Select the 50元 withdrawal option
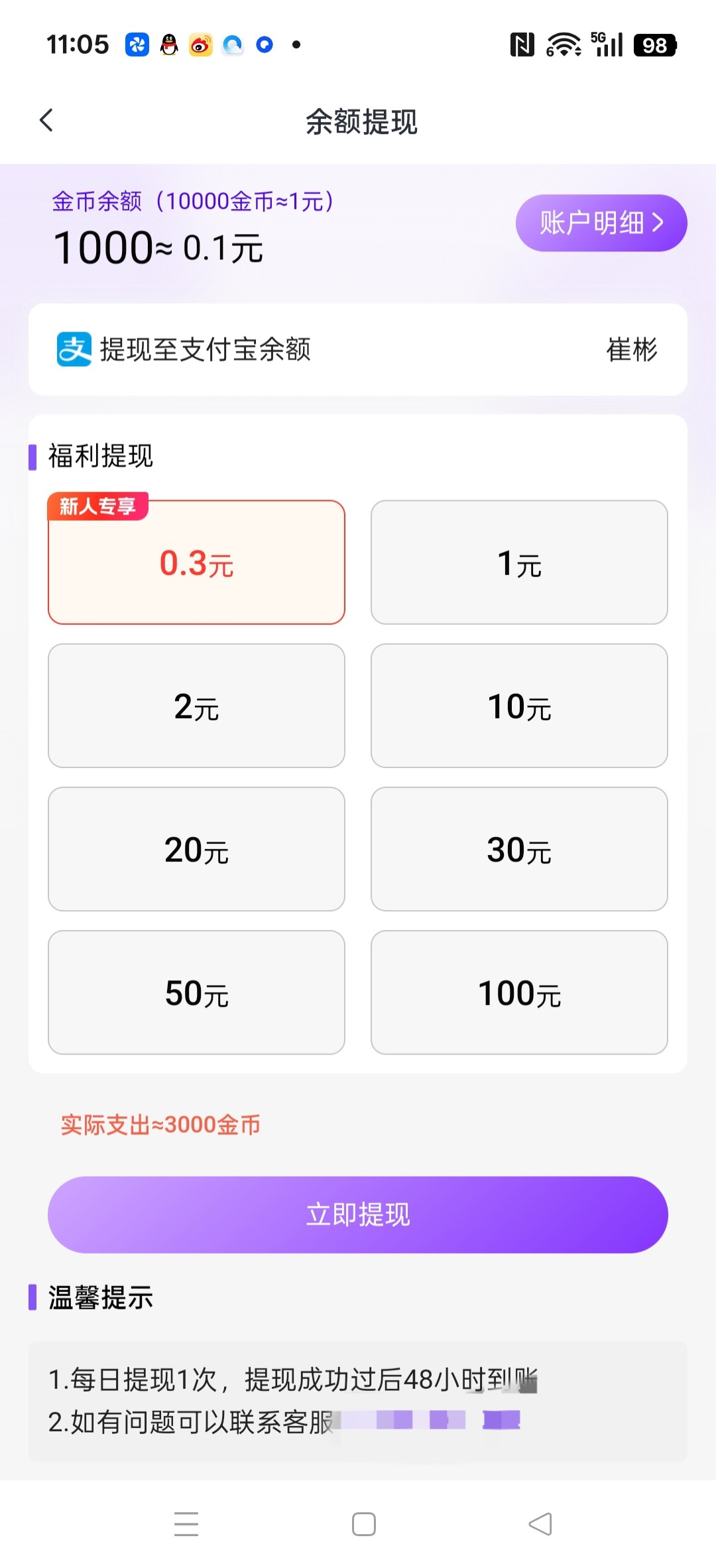The height and width of the screenshot is (1568, 716). 196,992
